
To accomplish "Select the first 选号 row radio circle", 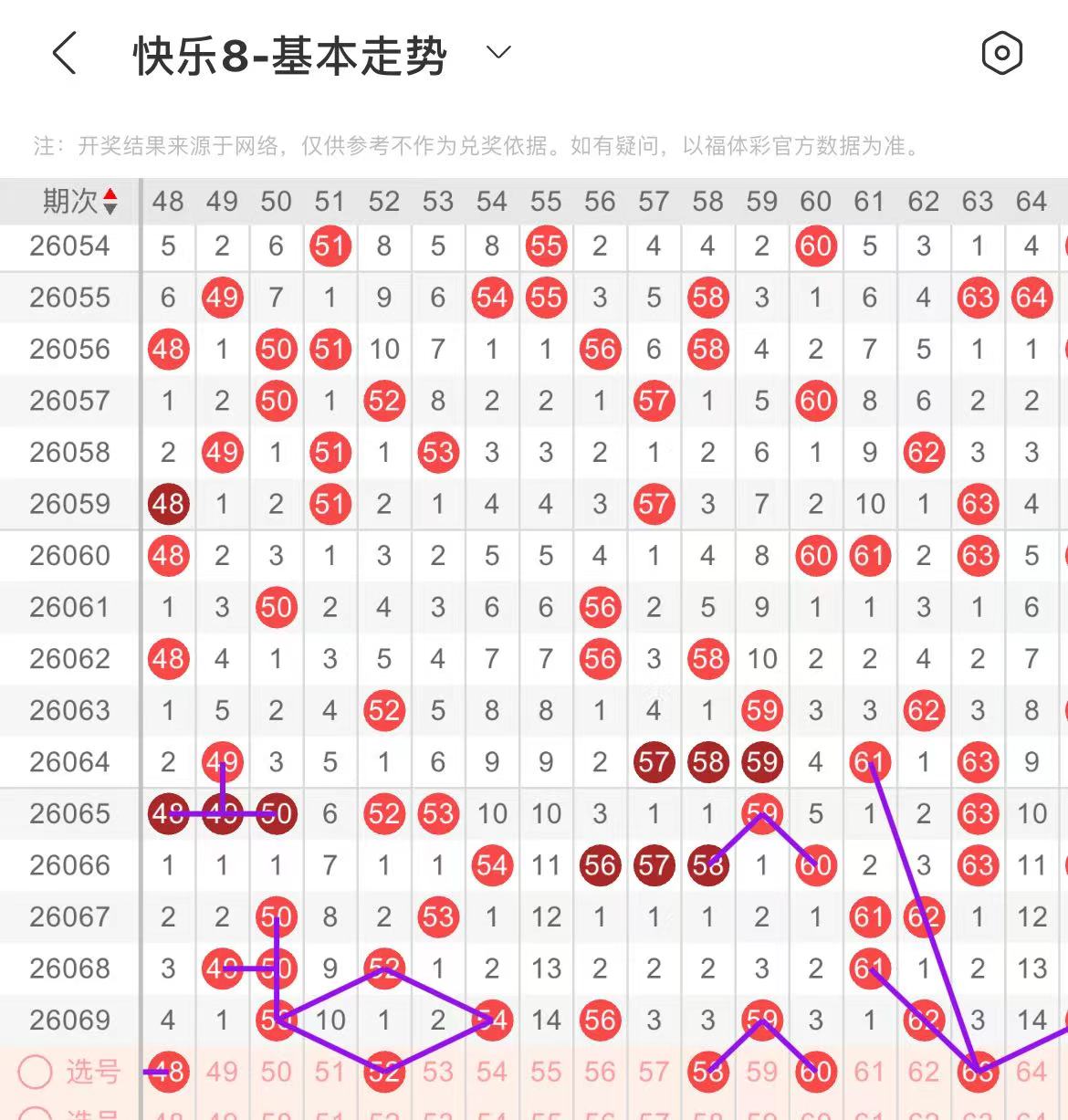I will coord(35,1072).
